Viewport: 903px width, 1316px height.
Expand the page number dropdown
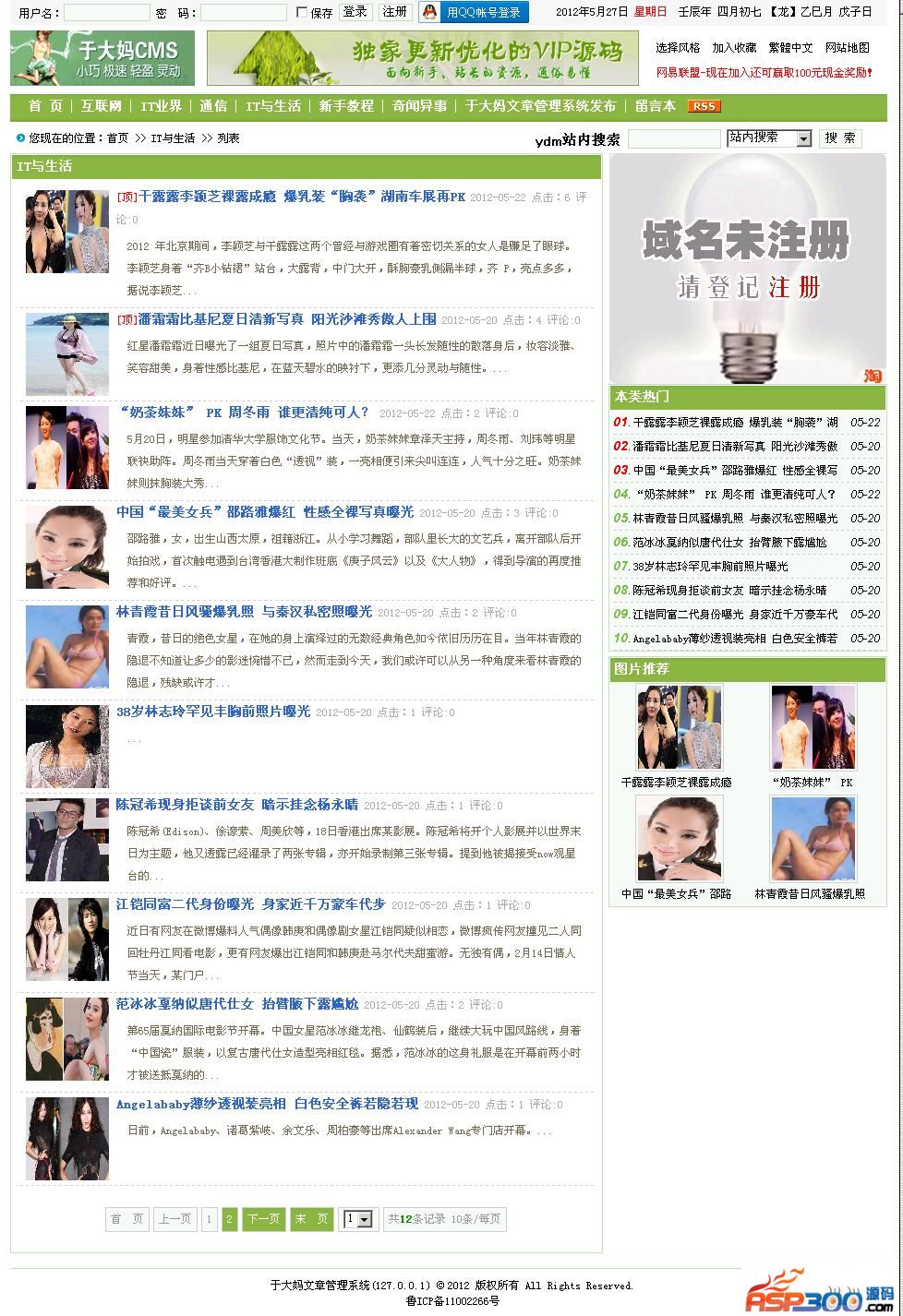tap(364, 1219)
